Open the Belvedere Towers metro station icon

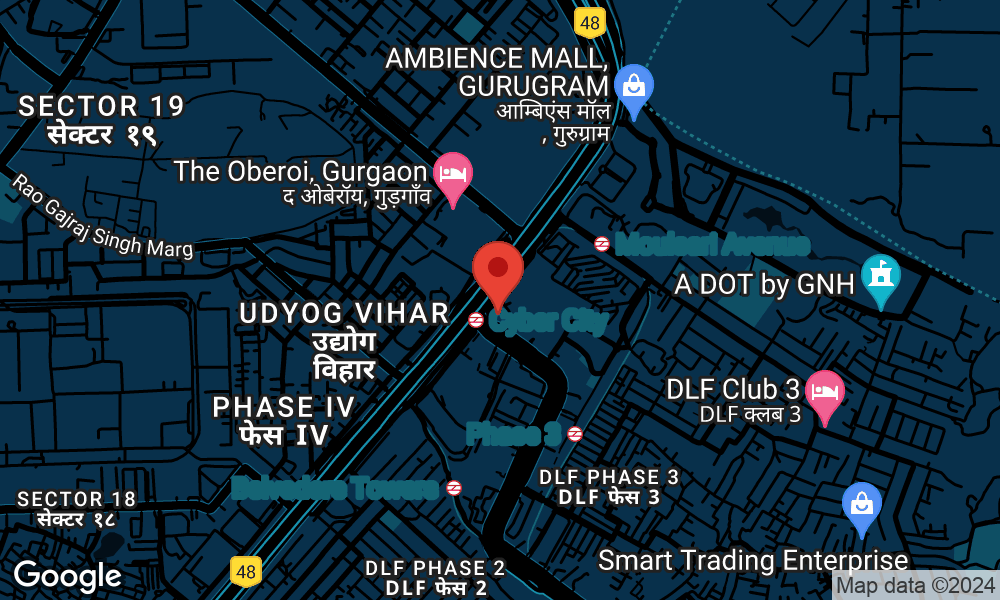coord(454,487)
